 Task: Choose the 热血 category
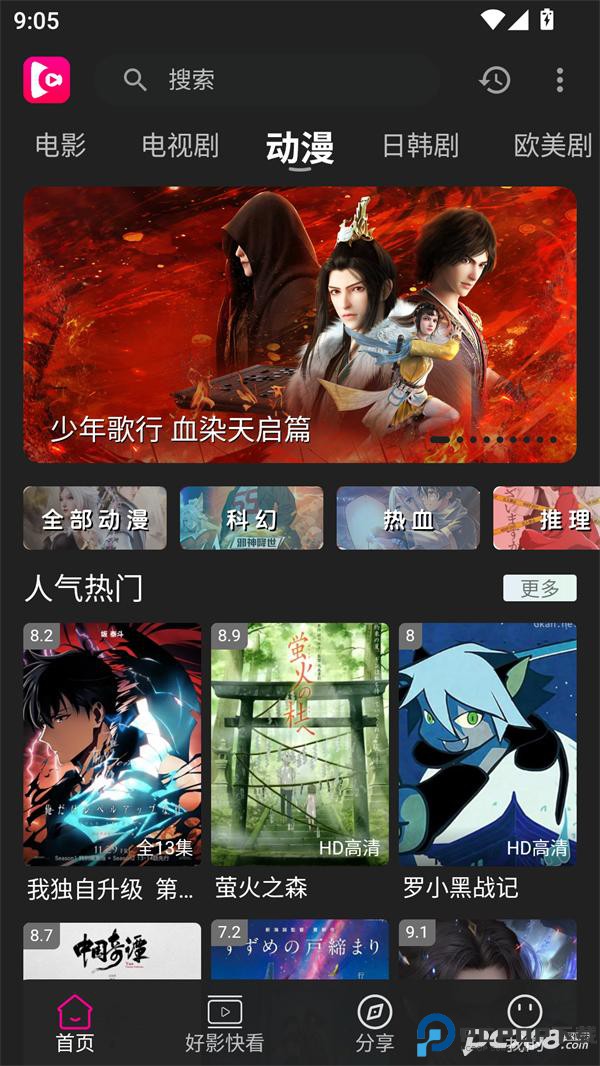pos(408,518)
